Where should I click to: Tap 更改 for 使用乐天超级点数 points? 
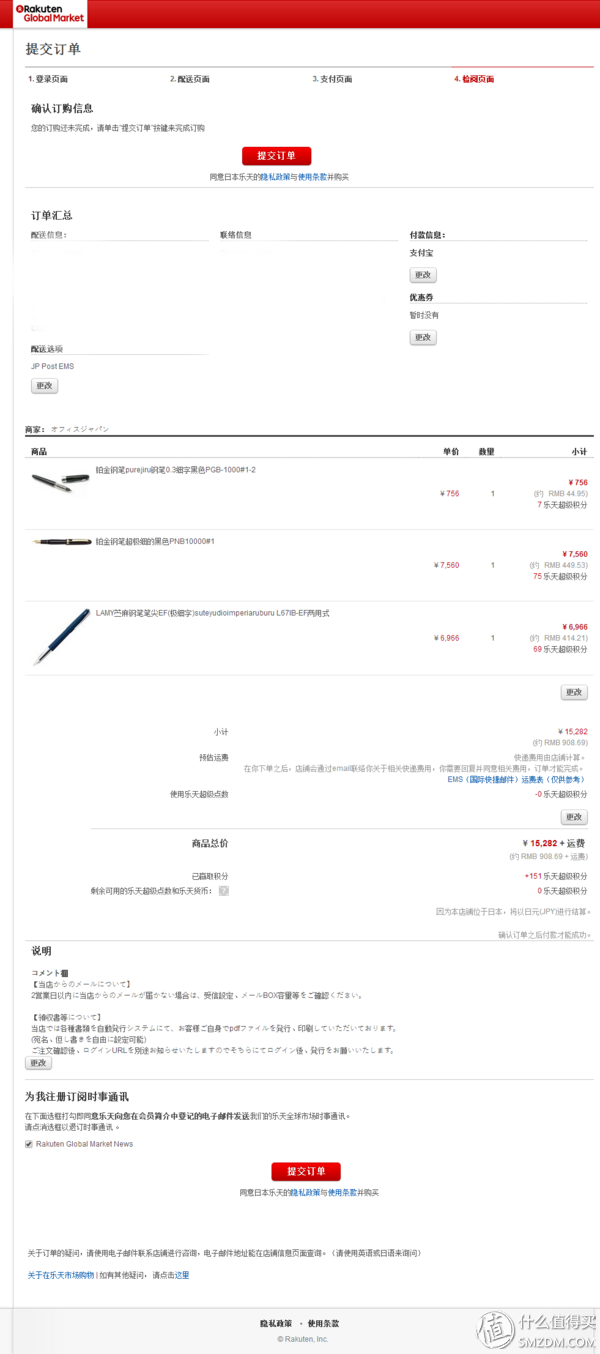574,817
